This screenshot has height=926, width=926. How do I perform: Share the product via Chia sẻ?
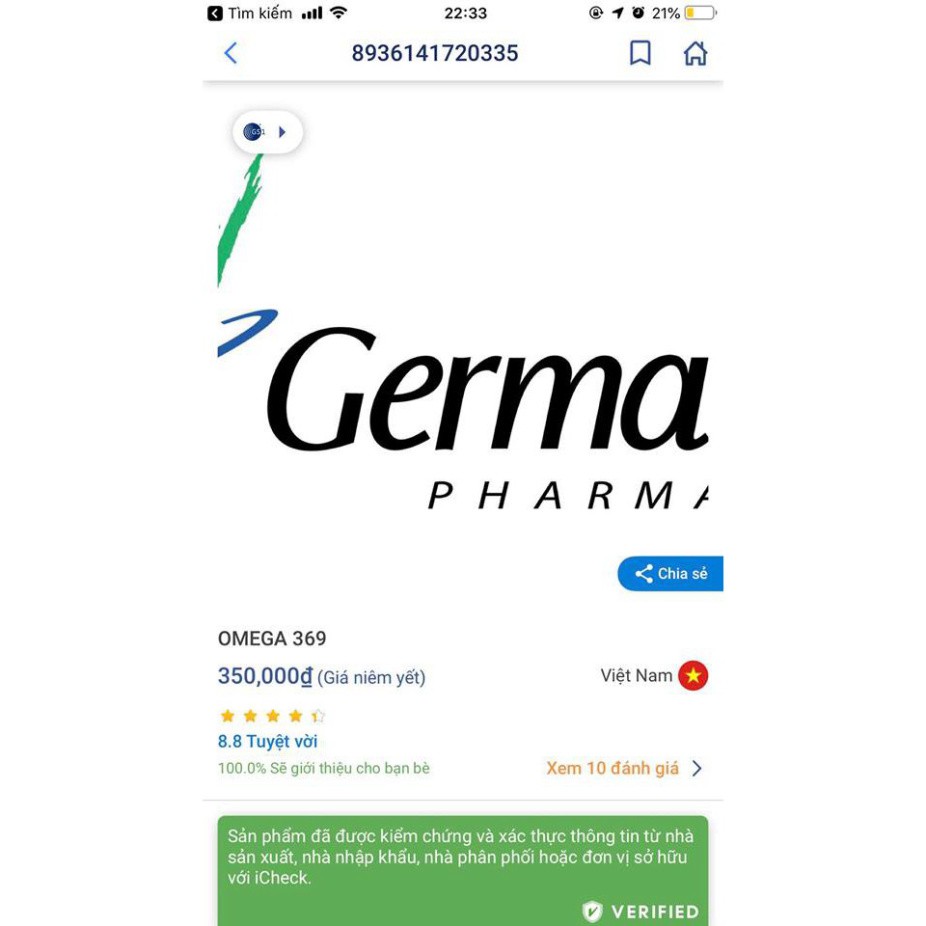click(670, 574)
